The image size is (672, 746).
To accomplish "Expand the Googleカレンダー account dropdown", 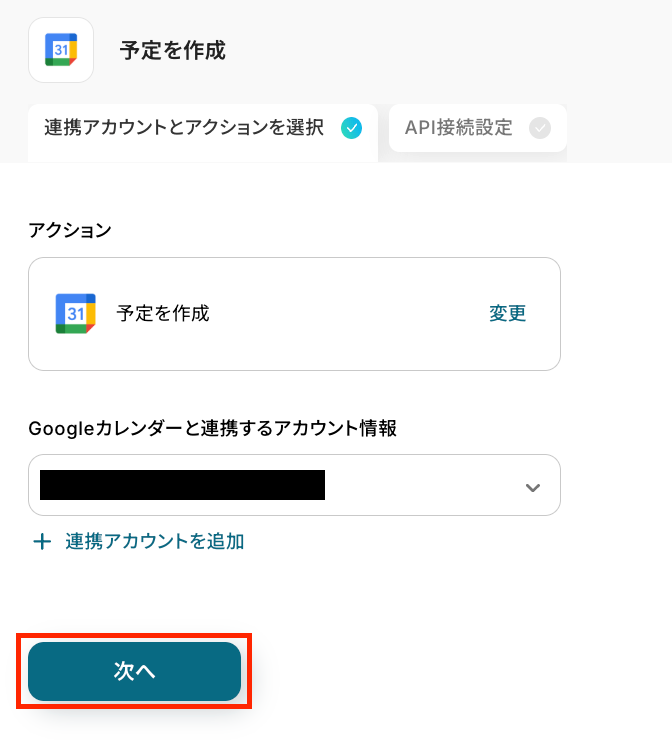I will (x=532, y=487).
